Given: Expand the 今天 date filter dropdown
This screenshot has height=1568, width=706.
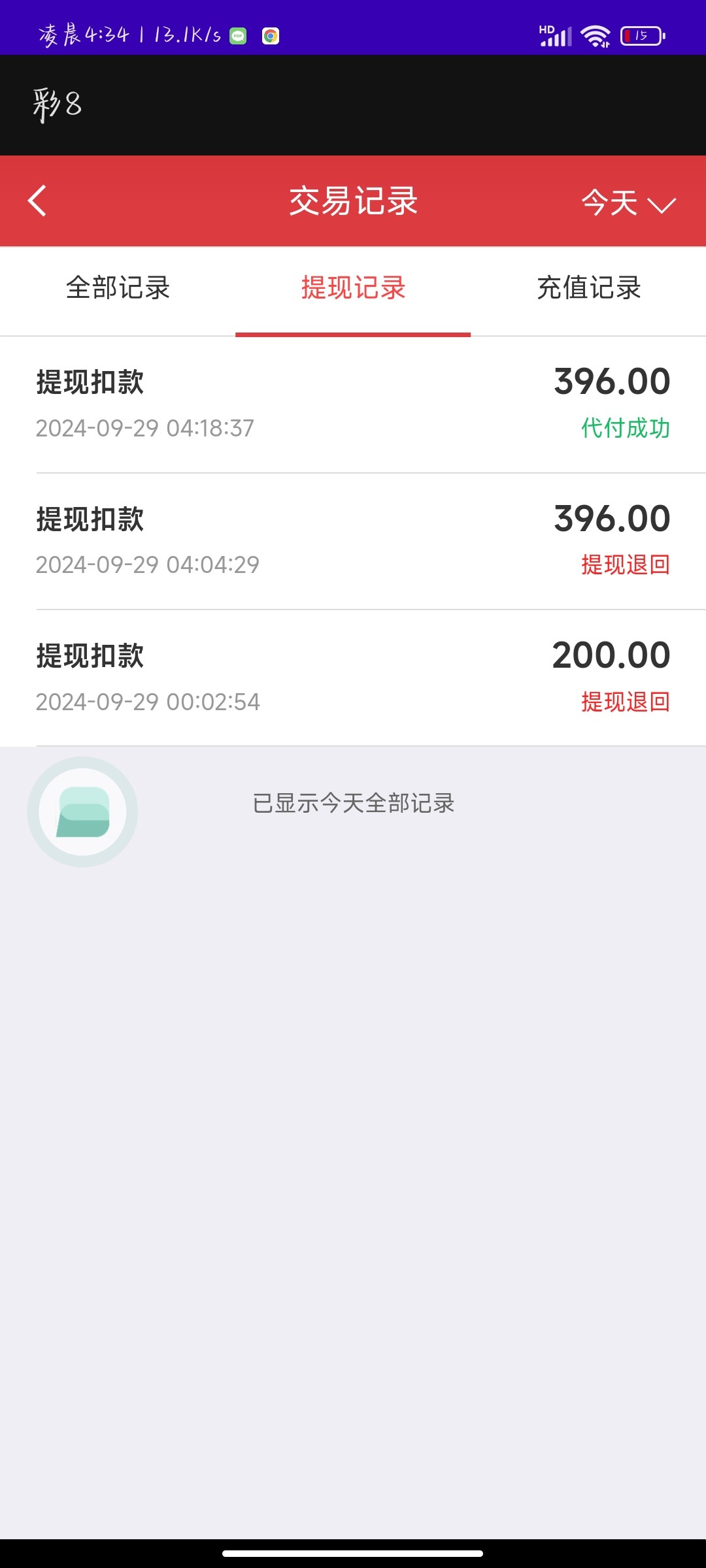Looking at the screenshot, I should [x=628, y=202].
